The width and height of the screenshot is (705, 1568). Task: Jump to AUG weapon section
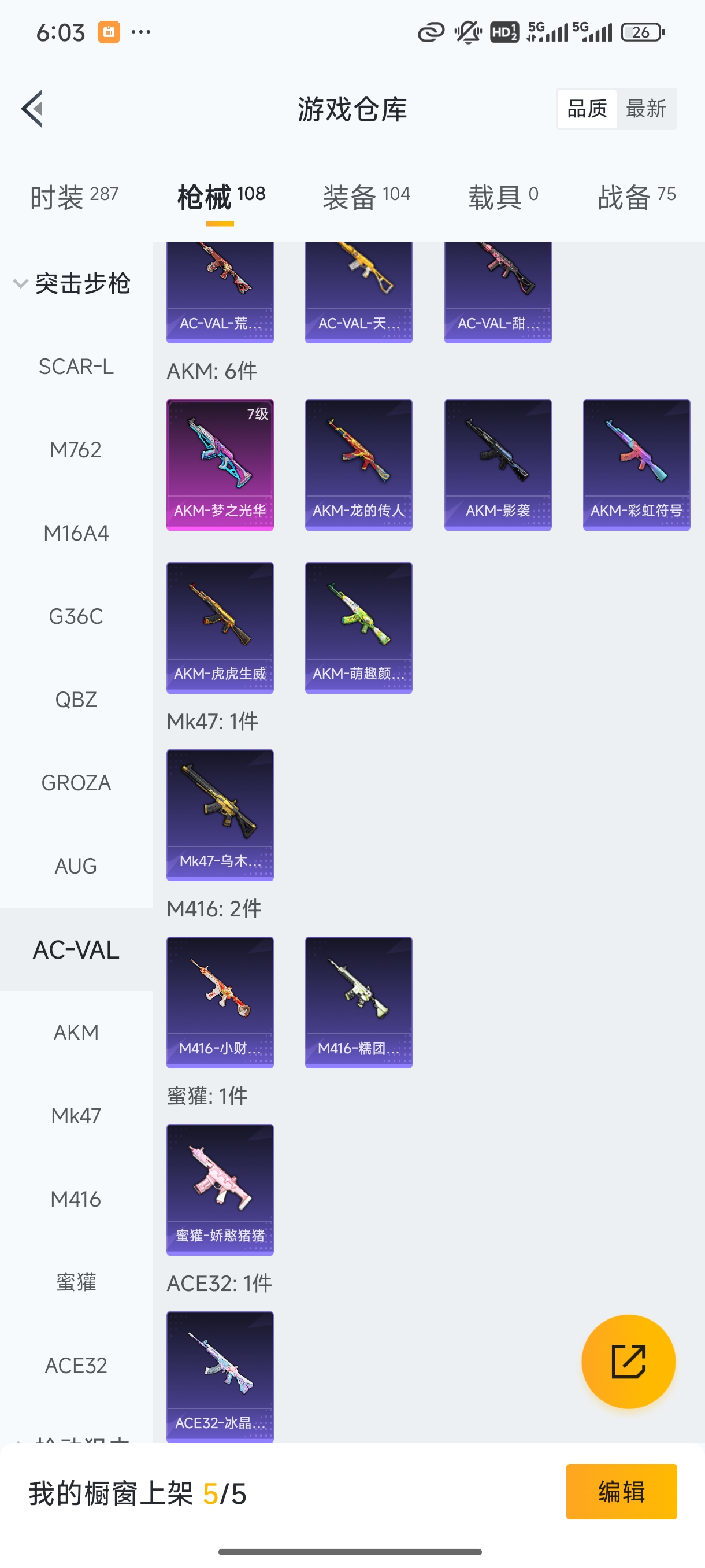pyautogui.click(x=76, y=866)
